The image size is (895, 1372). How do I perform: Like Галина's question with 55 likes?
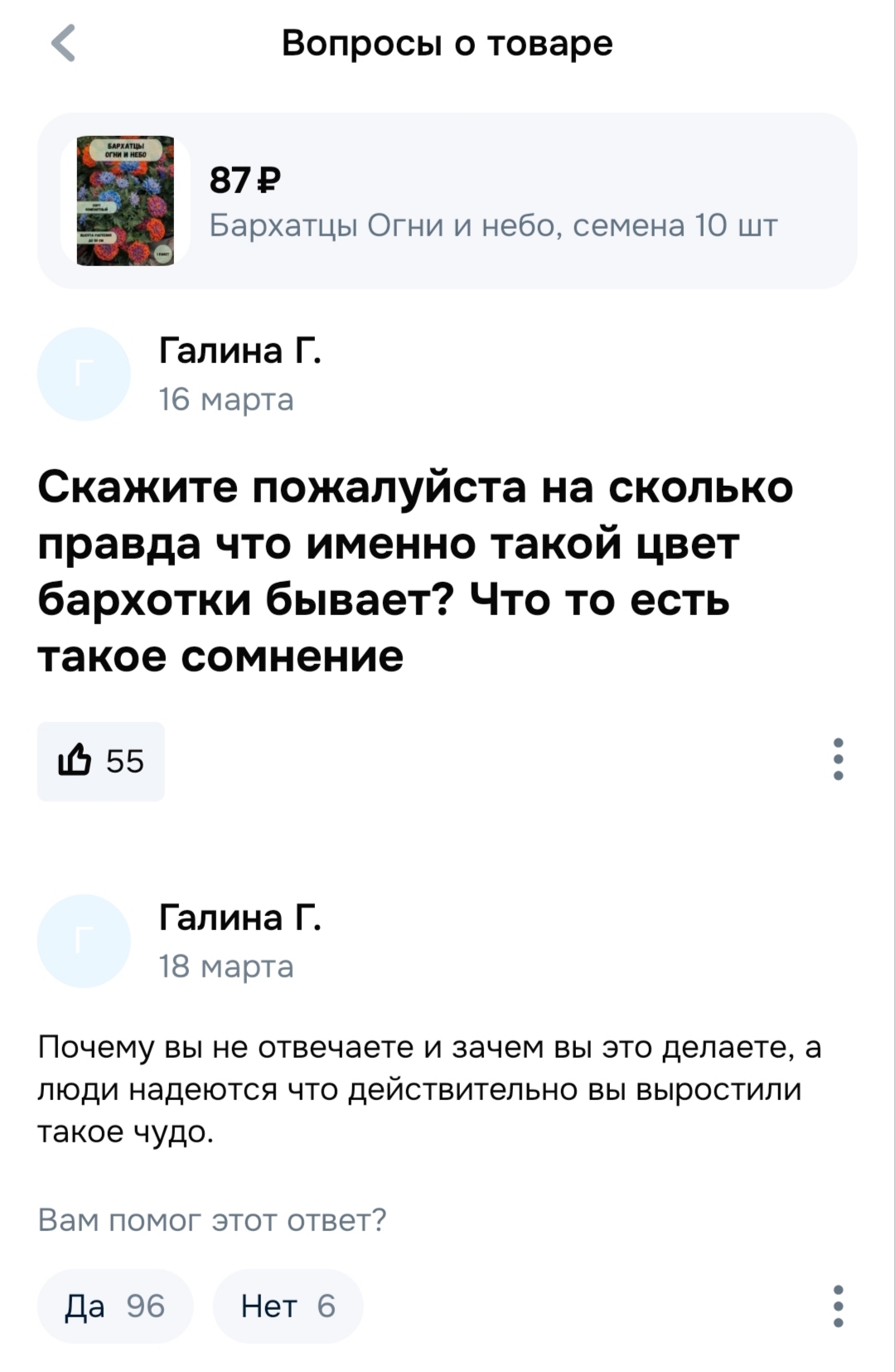pos(101,761)
